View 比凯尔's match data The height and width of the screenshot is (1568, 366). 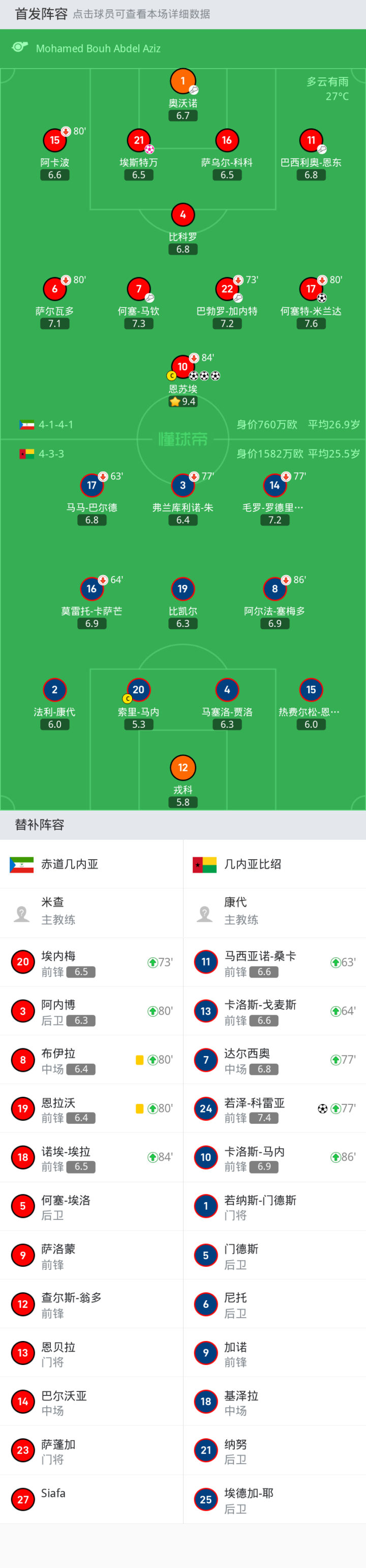182,589
